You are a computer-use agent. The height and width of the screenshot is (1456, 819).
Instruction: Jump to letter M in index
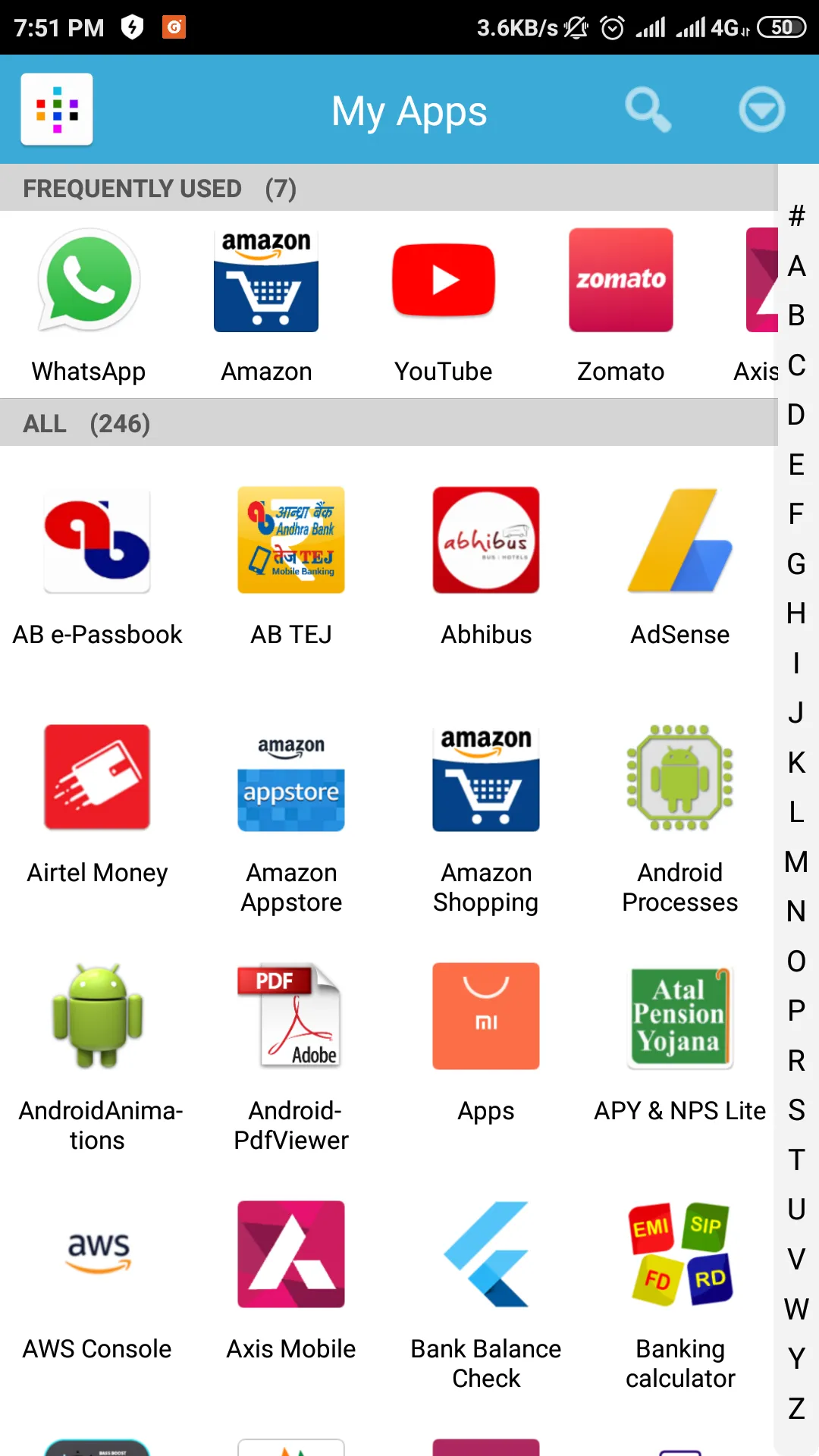(796, 862)
